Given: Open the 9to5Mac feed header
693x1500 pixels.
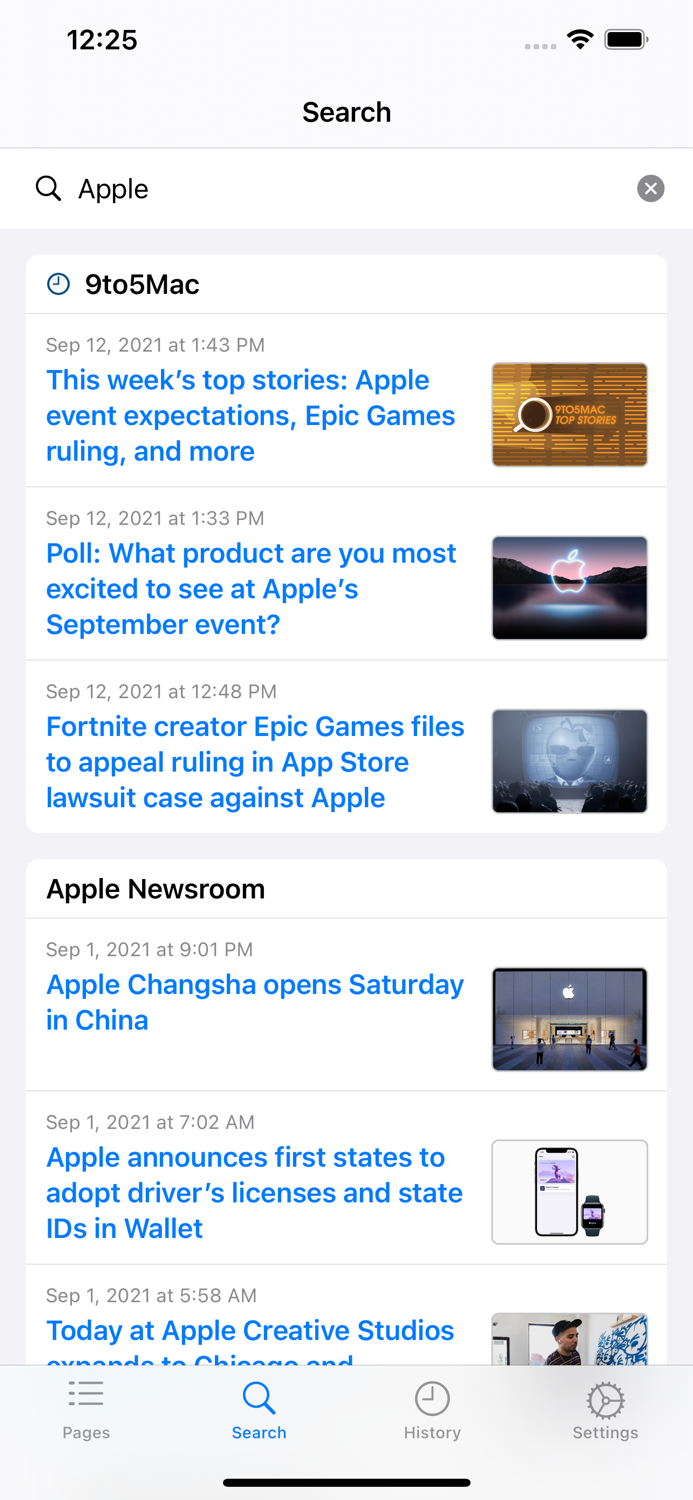Looking at the screenshot, I should (x=142, y=285).
